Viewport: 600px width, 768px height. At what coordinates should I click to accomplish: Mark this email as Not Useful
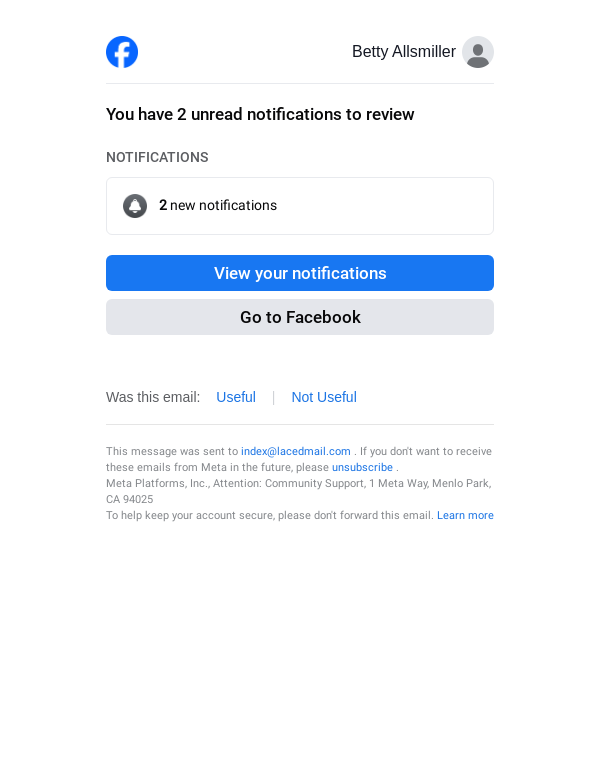coord(323,397)
